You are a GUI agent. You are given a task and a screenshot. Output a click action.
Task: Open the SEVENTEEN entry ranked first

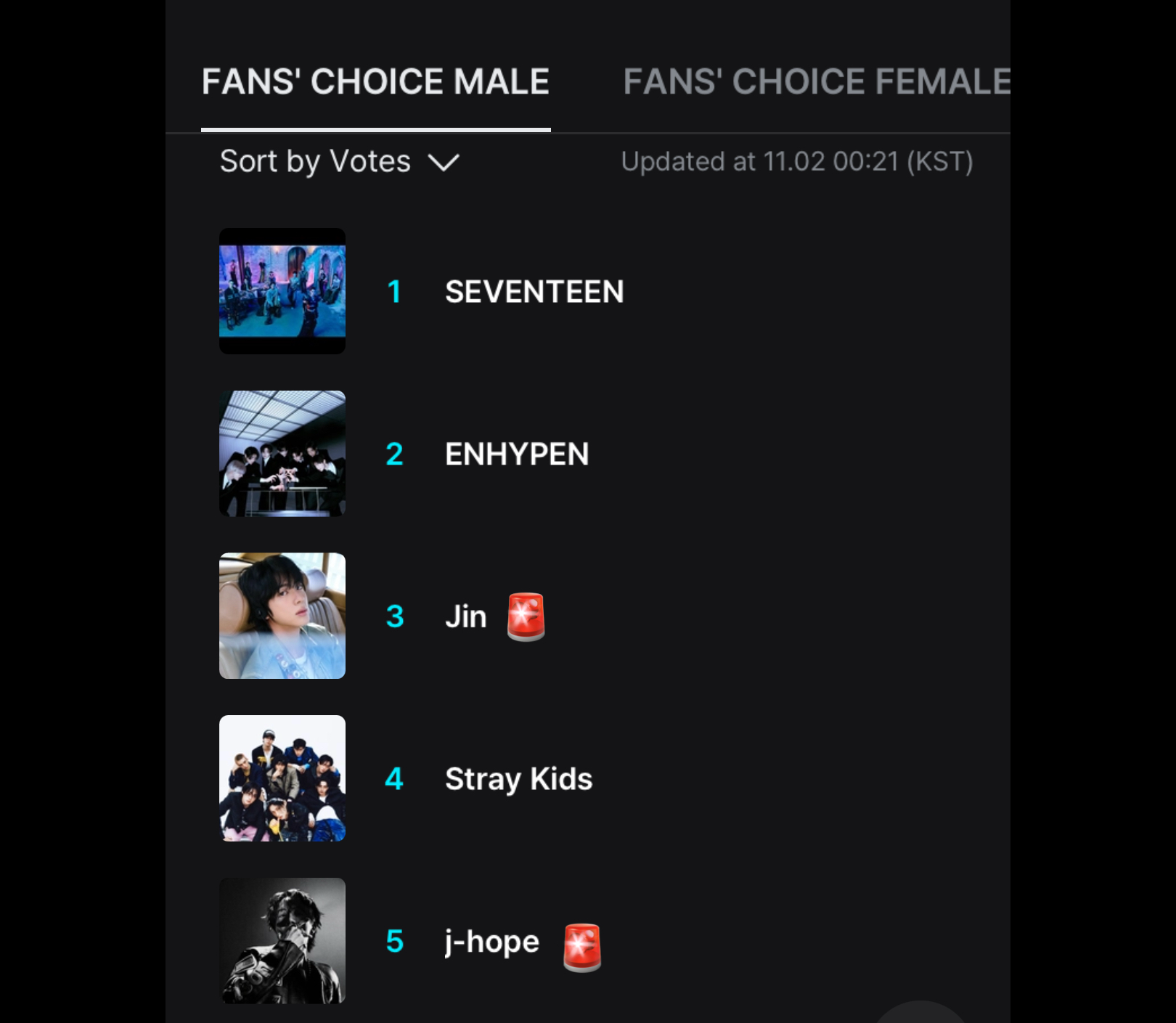(x=534, y=292)
